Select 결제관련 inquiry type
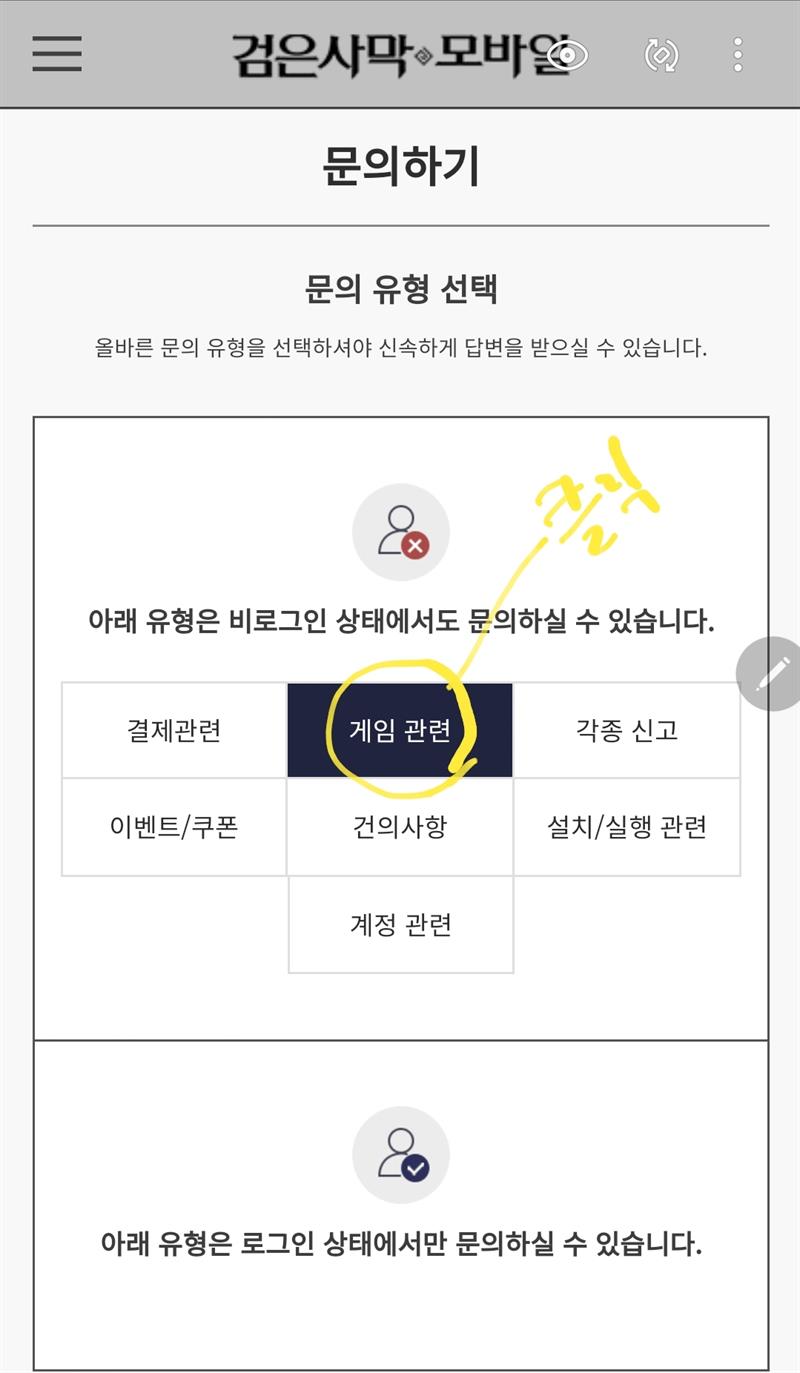Viewport: 800px width, 1373px height. coord(174,730)
